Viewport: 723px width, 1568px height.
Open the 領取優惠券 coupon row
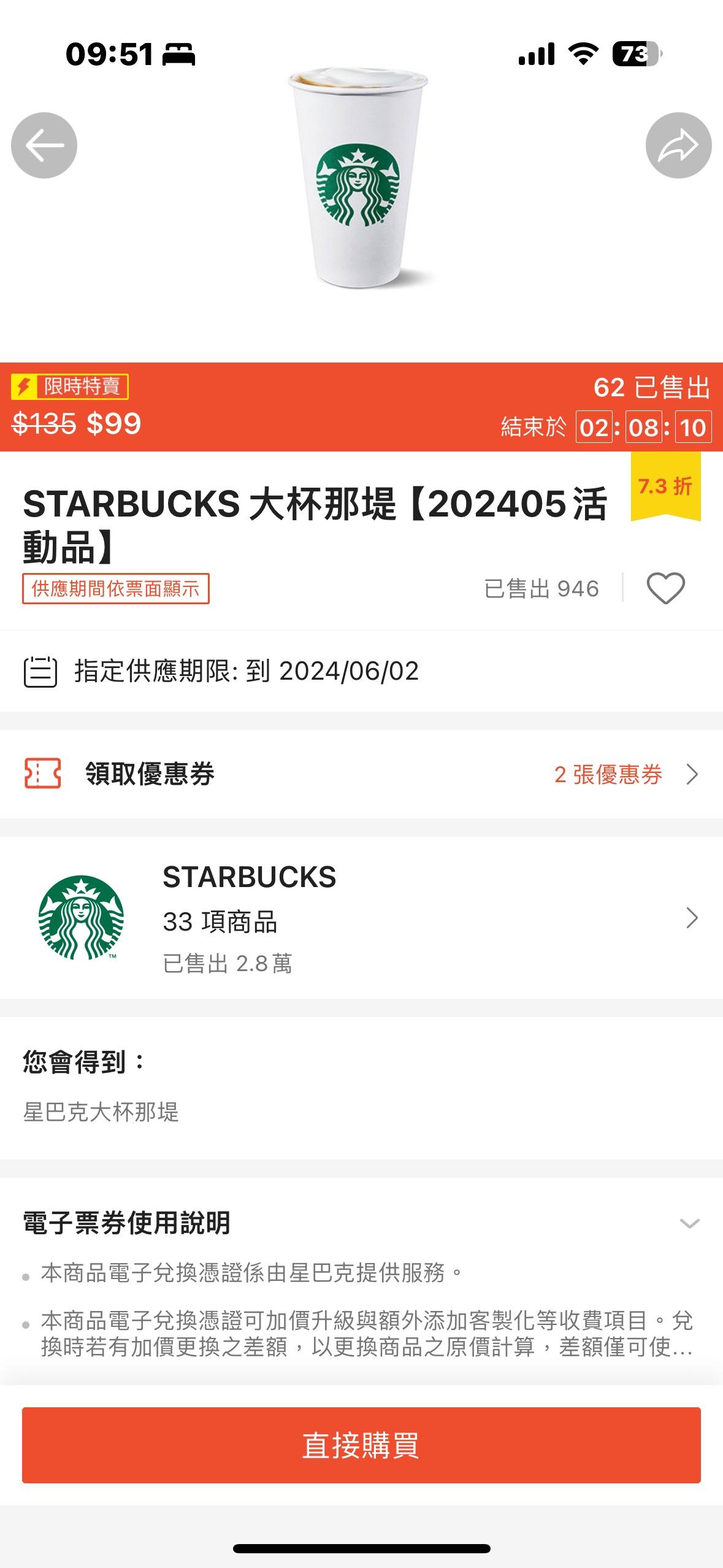pos(361,774)
